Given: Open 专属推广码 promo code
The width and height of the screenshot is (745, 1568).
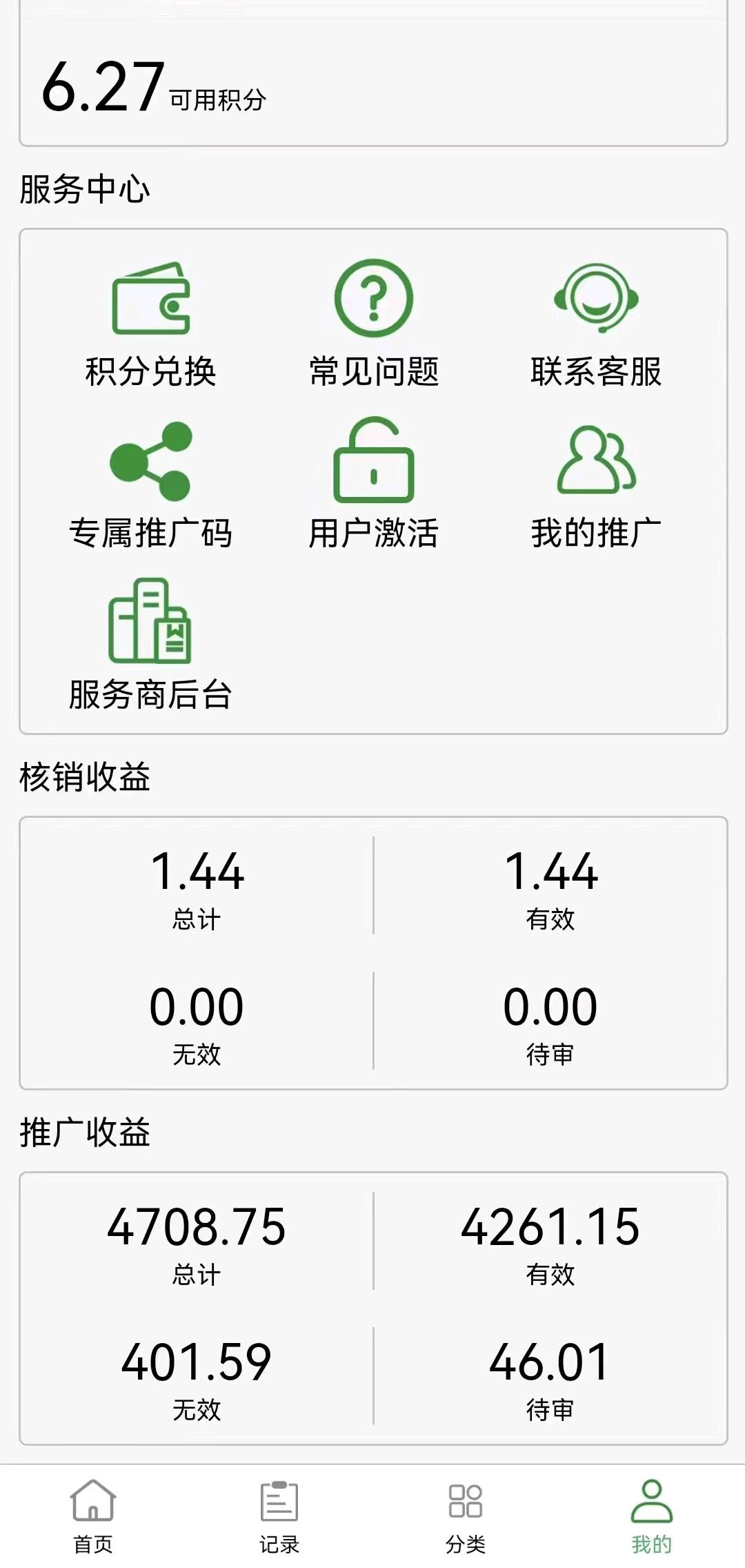Looking at the screenshot, I should [150, 486].
